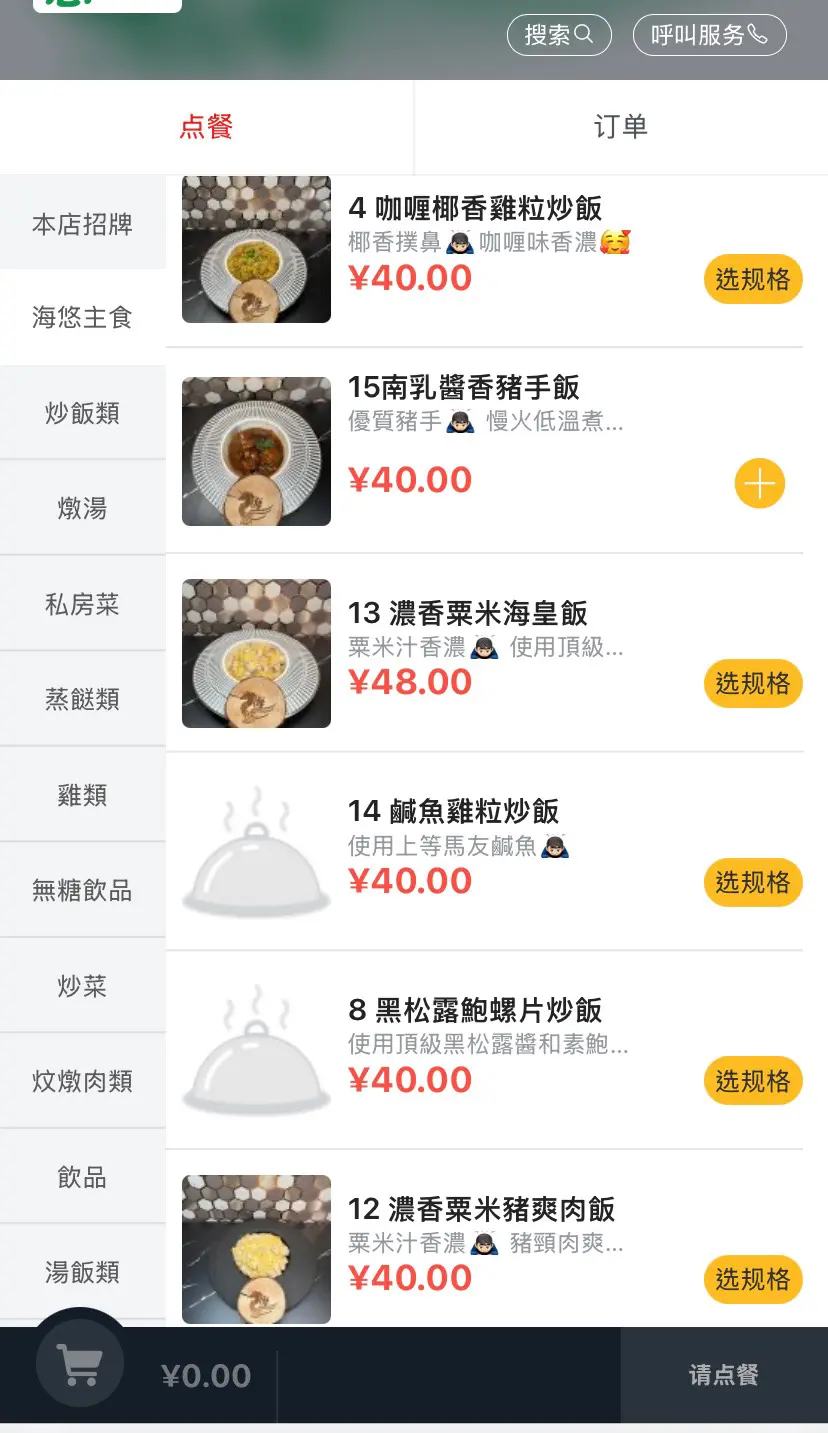Switch to the 订单 tab

click(620, 127)
